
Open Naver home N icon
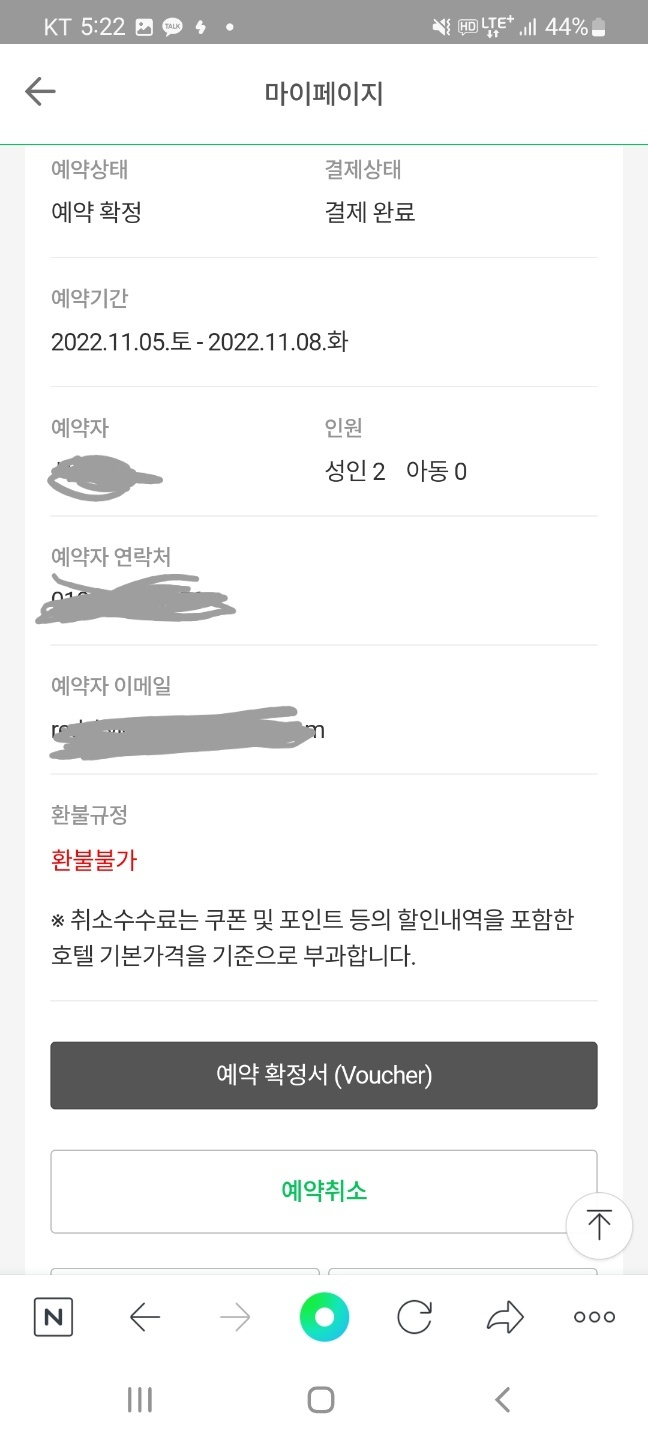53,1317
